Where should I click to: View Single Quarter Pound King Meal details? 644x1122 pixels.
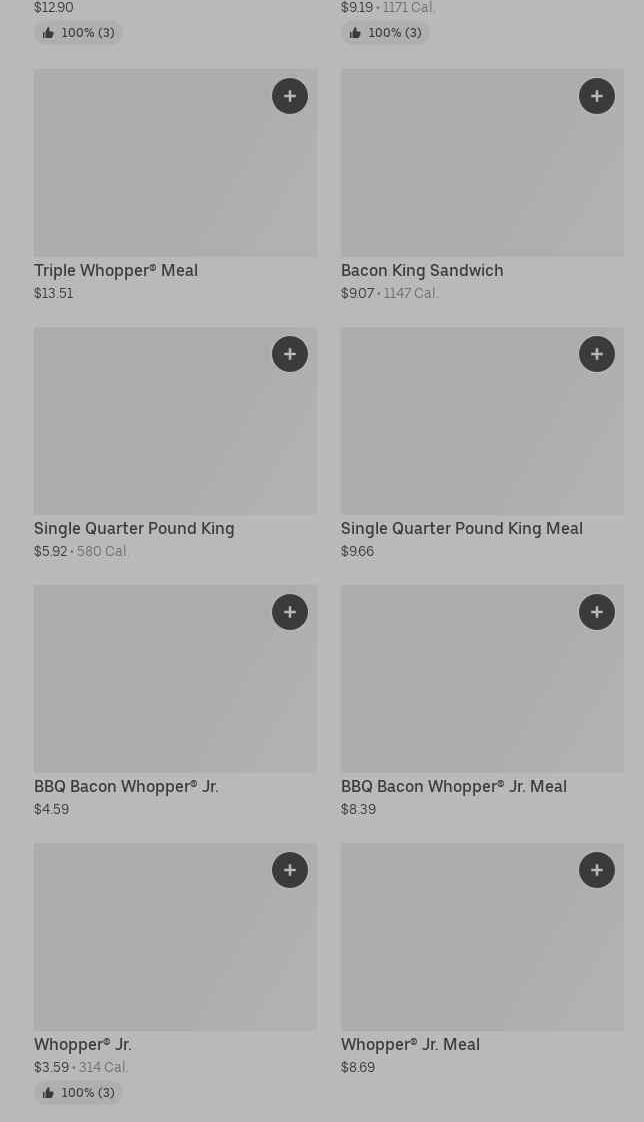[x=482, y=444]
